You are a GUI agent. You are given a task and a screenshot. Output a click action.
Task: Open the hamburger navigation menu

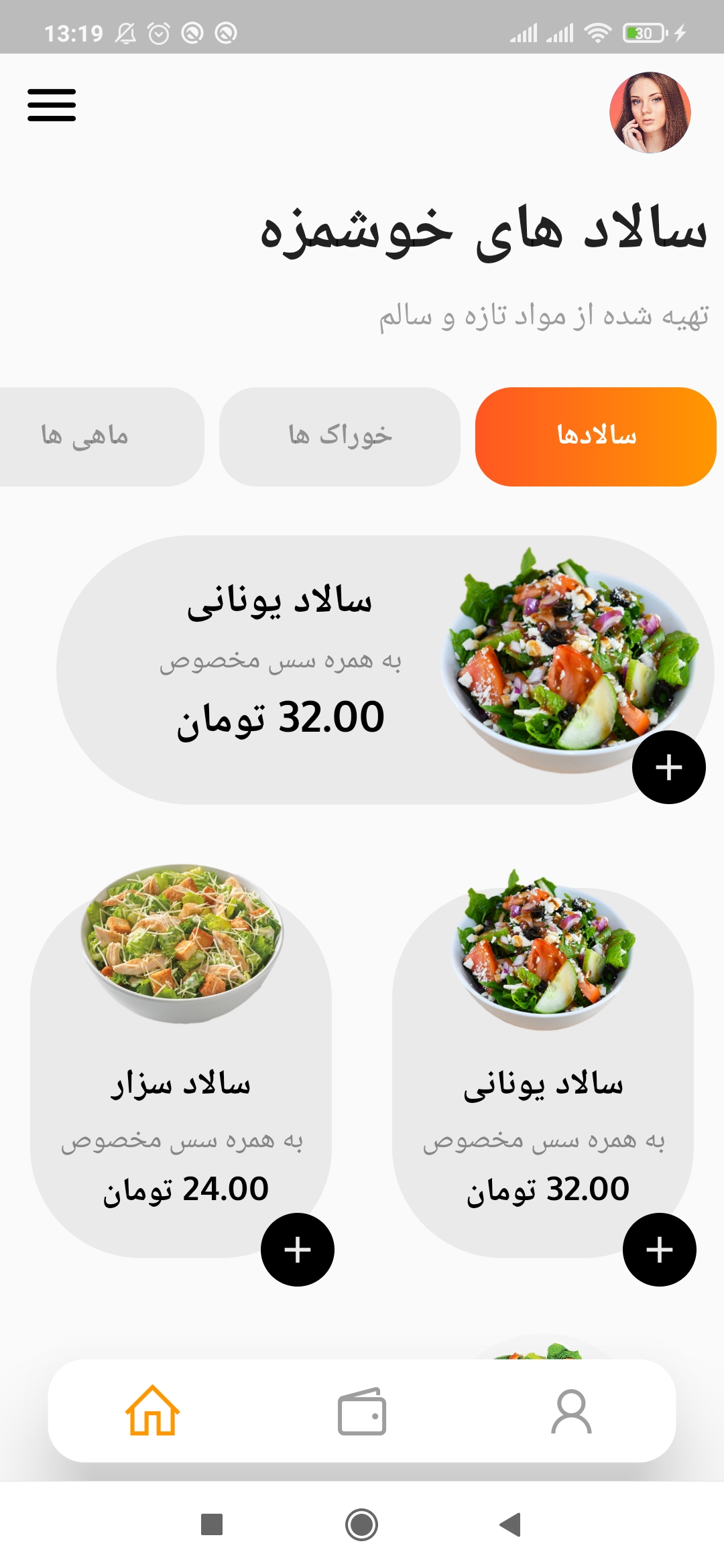coord(52,104)
